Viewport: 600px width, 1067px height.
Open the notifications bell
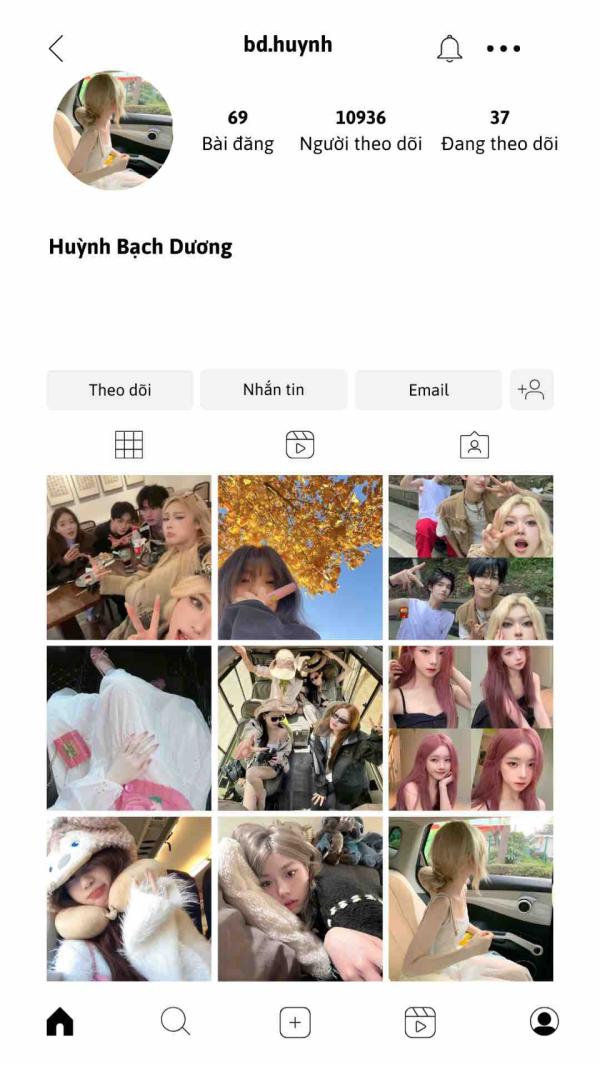point(450,48)
